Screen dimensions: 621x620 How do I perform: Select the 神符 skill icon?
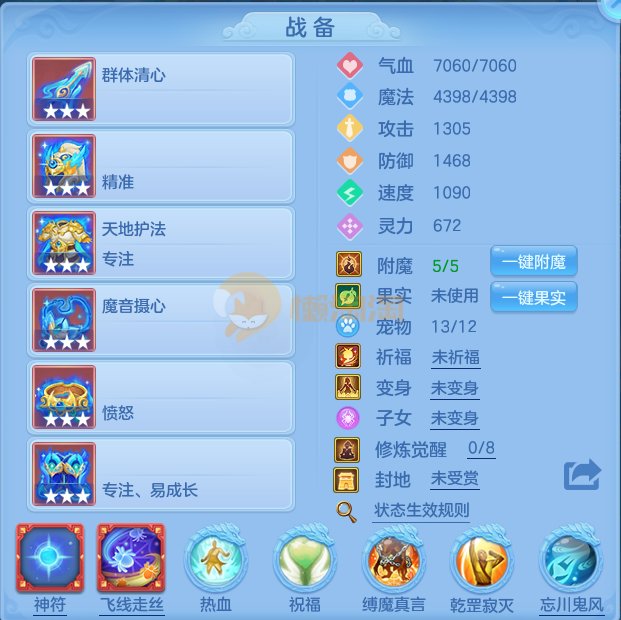(49, 559)
